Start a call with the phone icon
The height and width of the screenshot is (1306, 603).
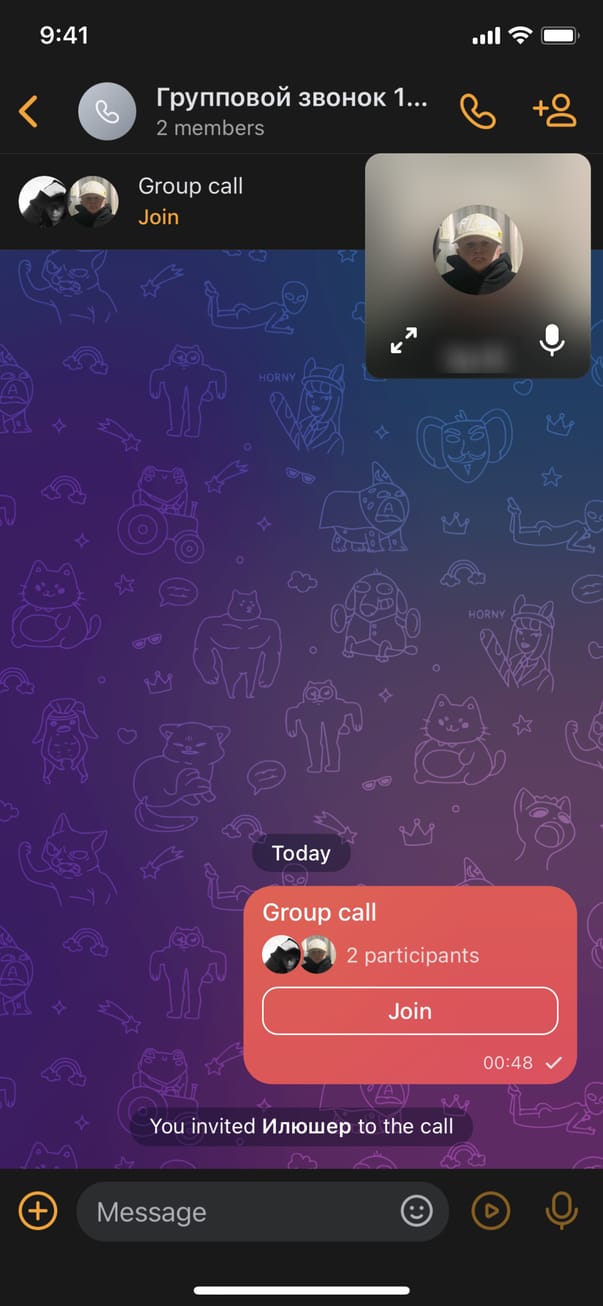[x=477, y=111]
